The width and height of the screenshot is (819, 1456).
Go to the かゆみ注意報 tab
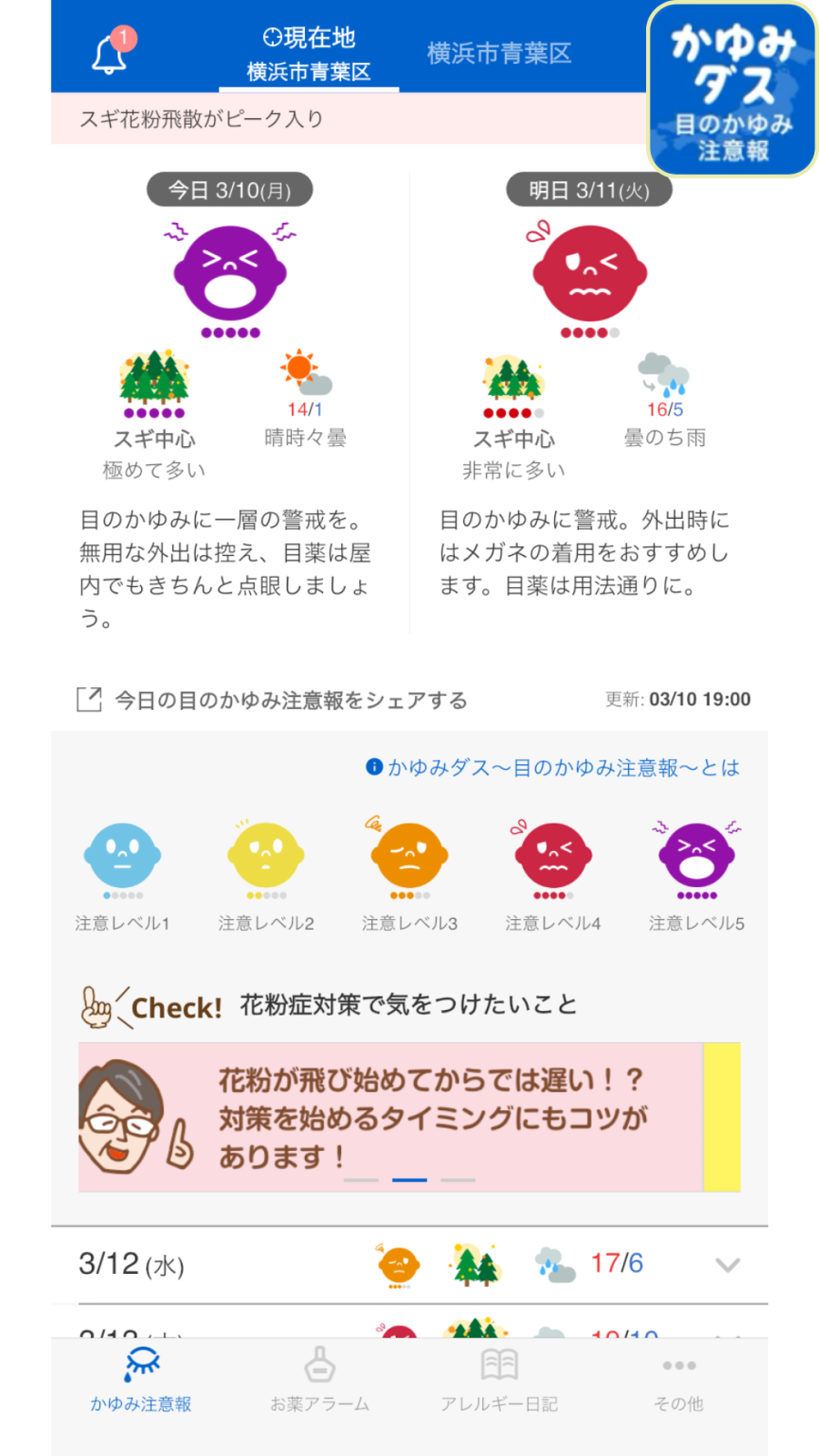141,1380
